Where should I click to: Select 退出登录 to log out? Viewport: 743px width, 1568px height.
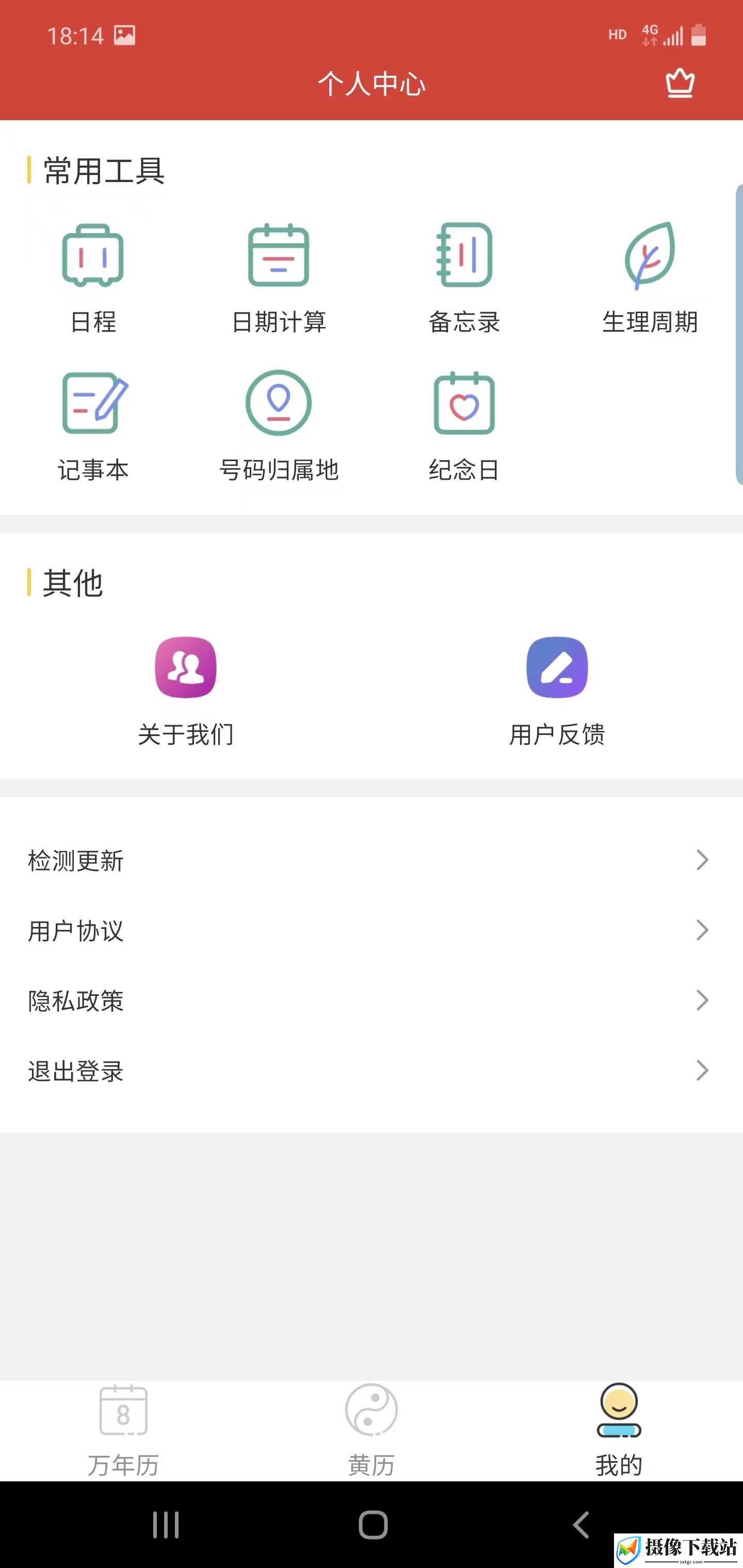(x=372, y=1070)
